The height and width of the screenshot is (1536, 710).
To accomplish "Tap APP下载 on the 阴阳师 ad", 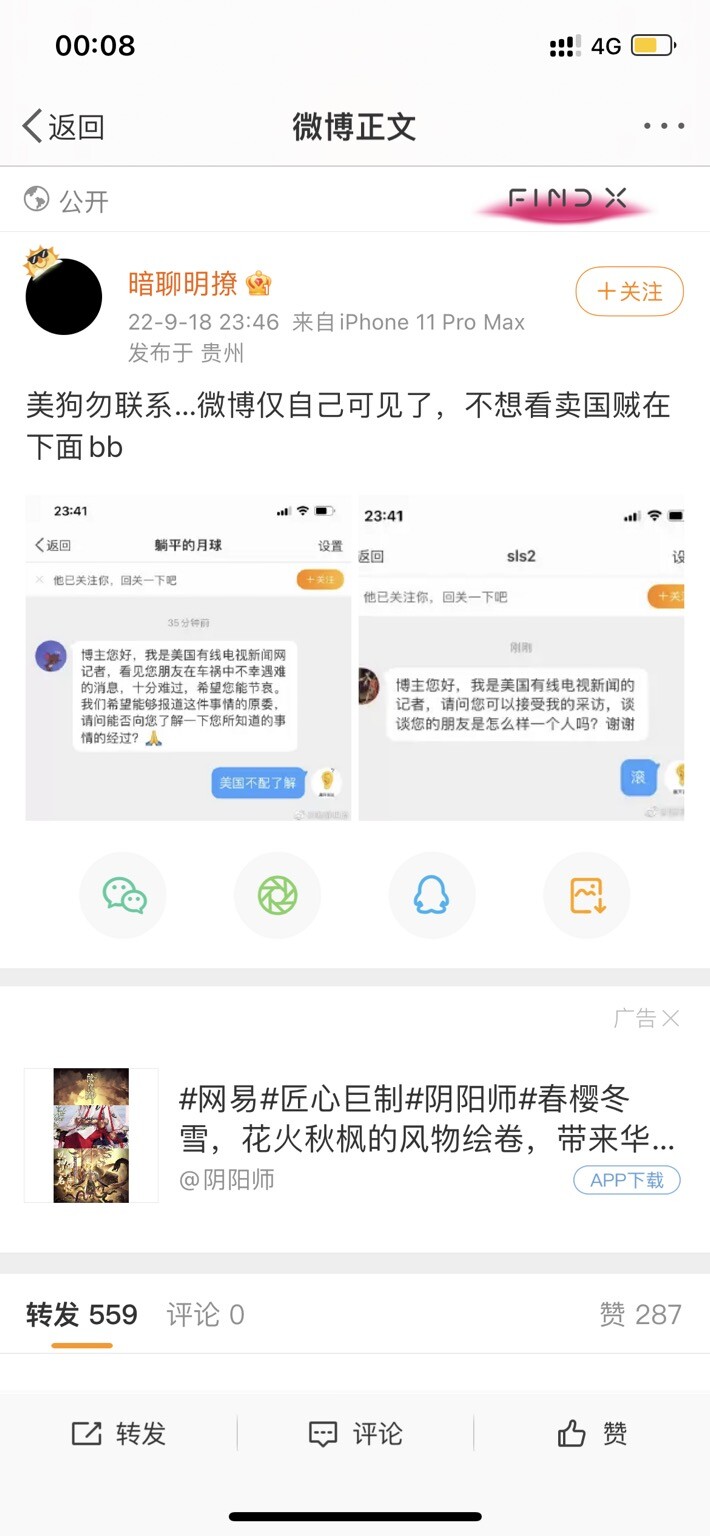I will click(x=626, y=1180).
